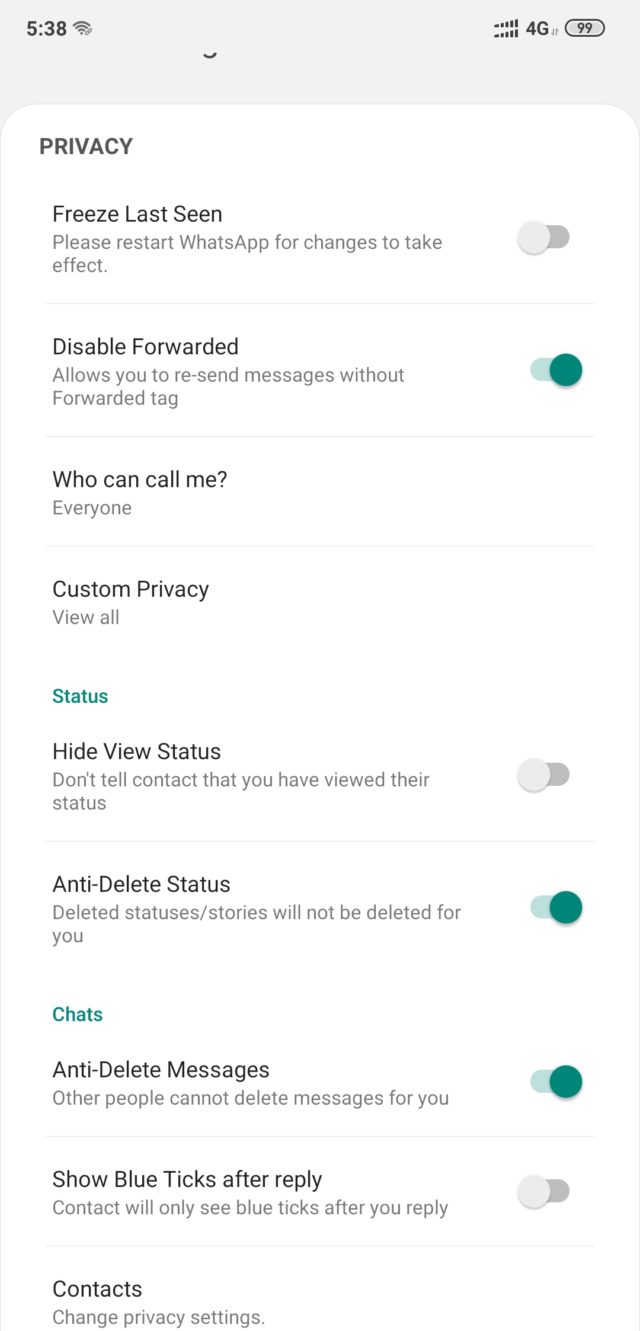Enable the Freeze Last Seen switch
The image size is (640, 1331).
pyautogui.click(x=544, y=238)
